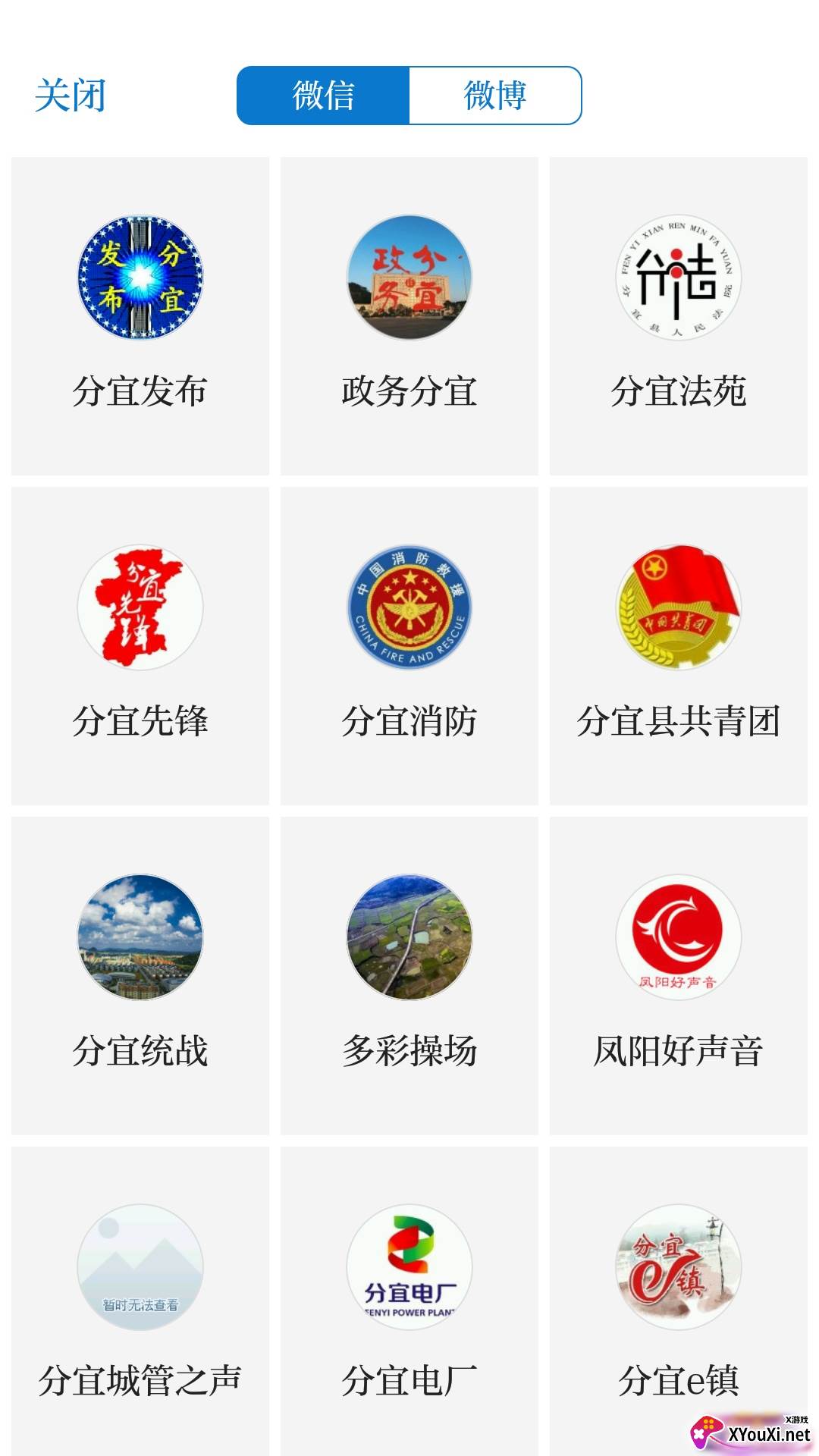
Task: Open 分宜县共青团 account card
Action: point(678,646)
